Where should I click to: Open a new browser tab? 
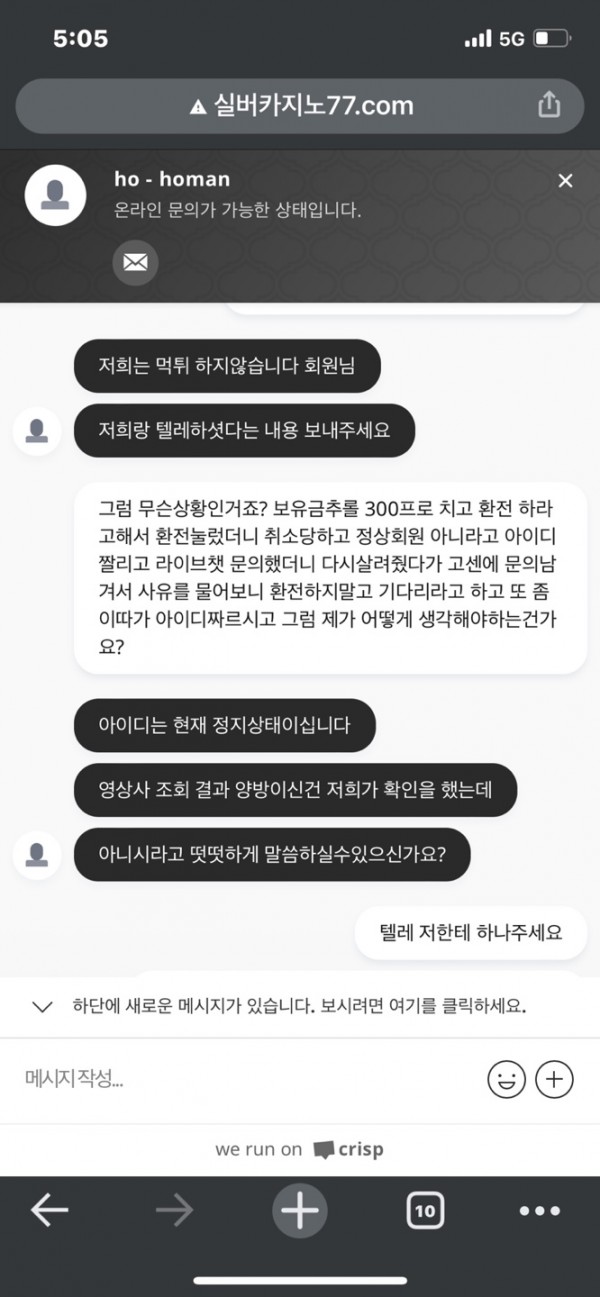point(300,1211)
